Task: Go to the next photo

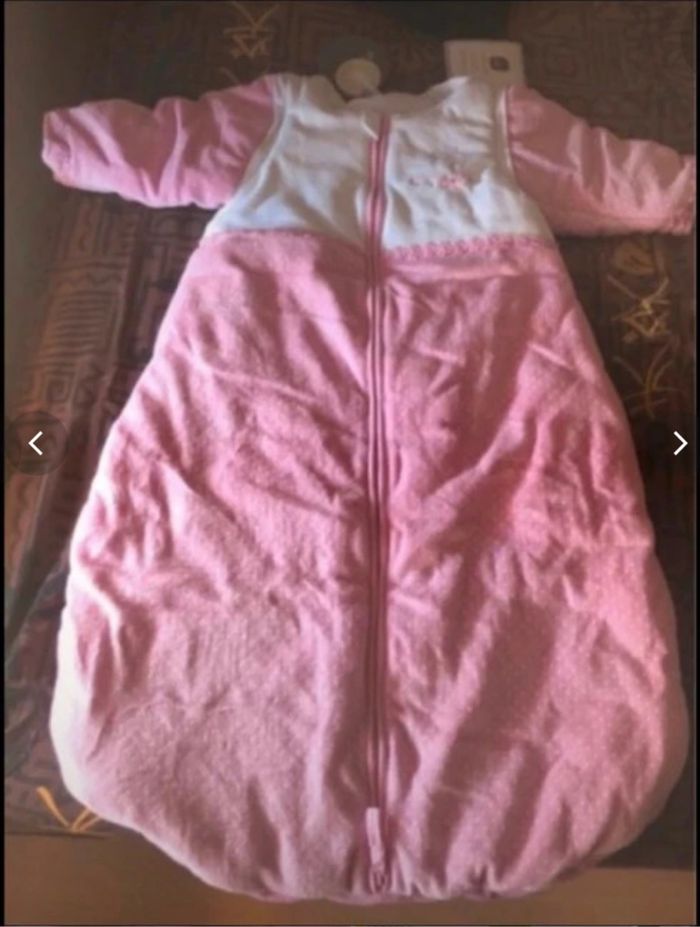Action: click(679, 443)
